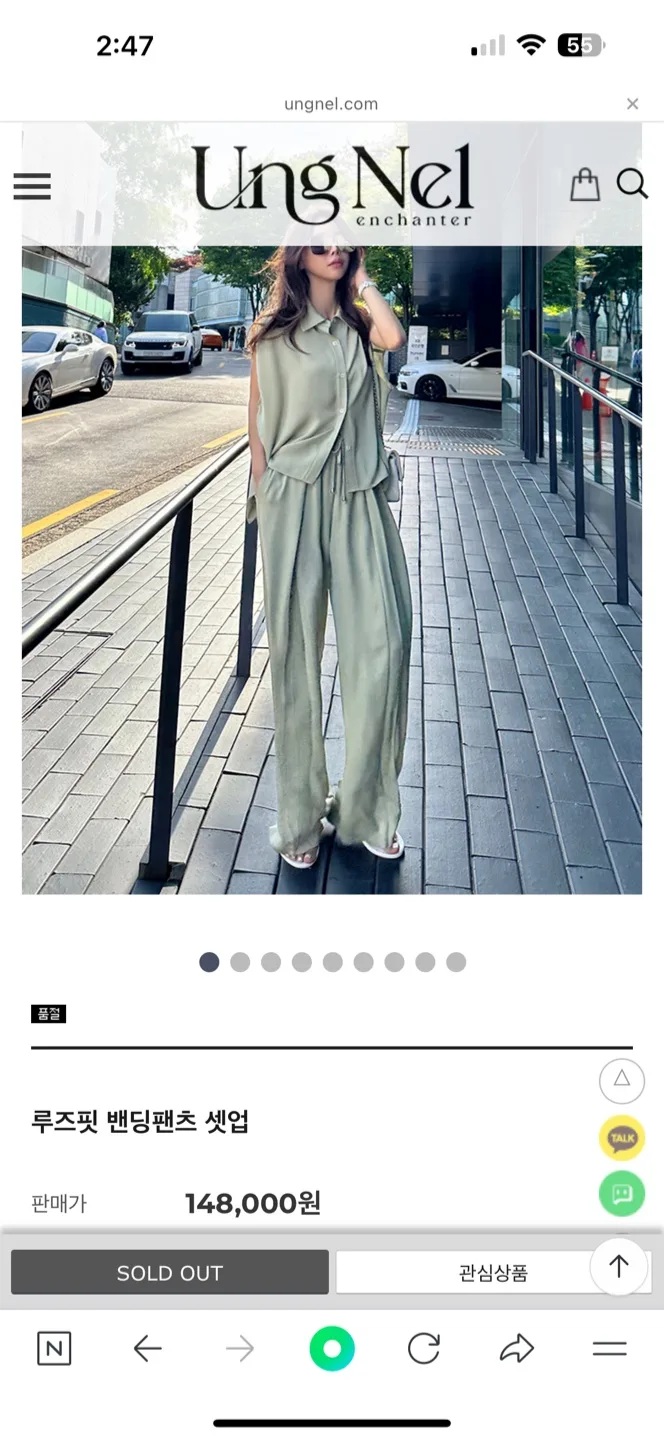This screenshot has width=664, height=1440.
Task: Open the site search
Action: tap(632, 184)
